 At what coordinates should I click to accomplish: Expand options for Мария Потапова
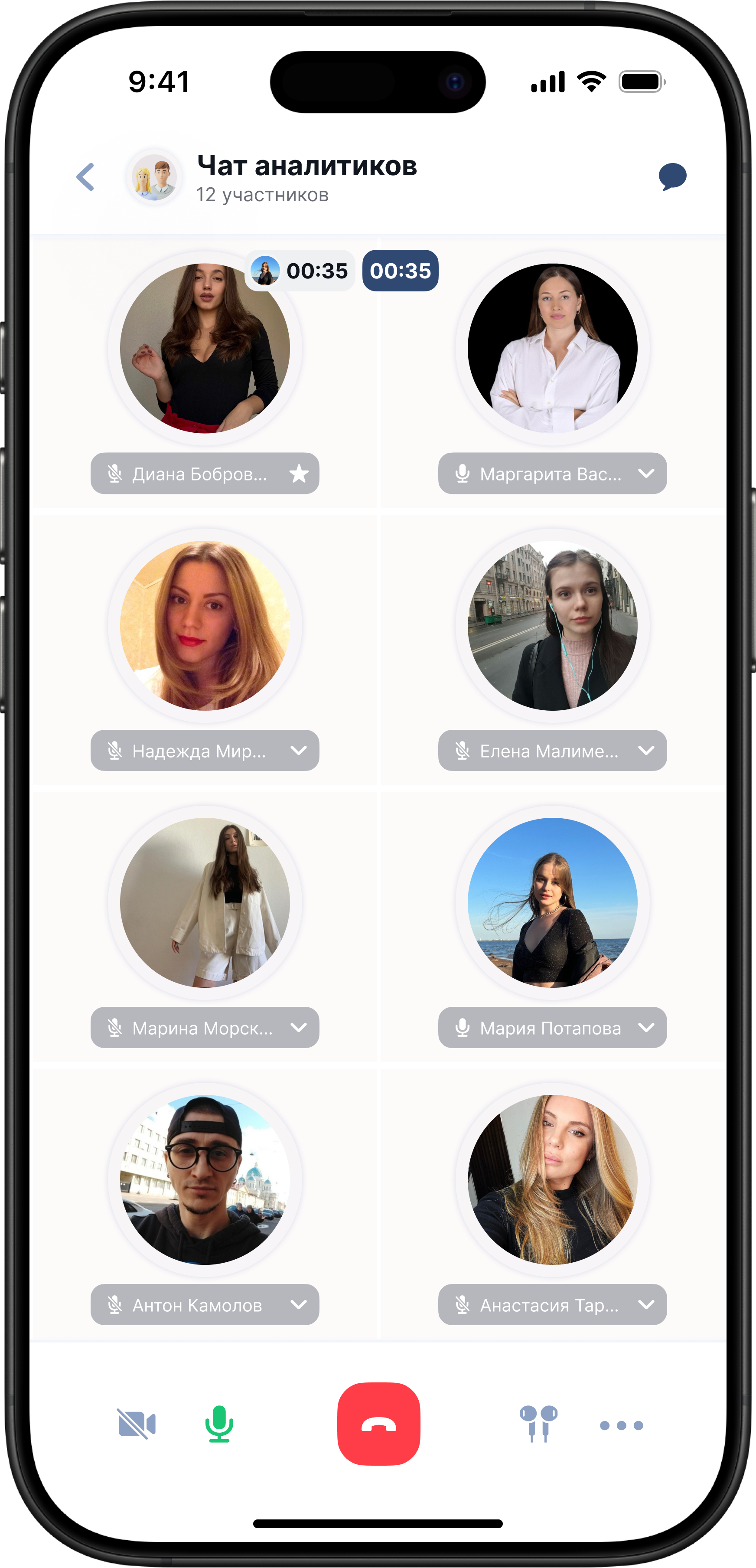coord(646,1027)
